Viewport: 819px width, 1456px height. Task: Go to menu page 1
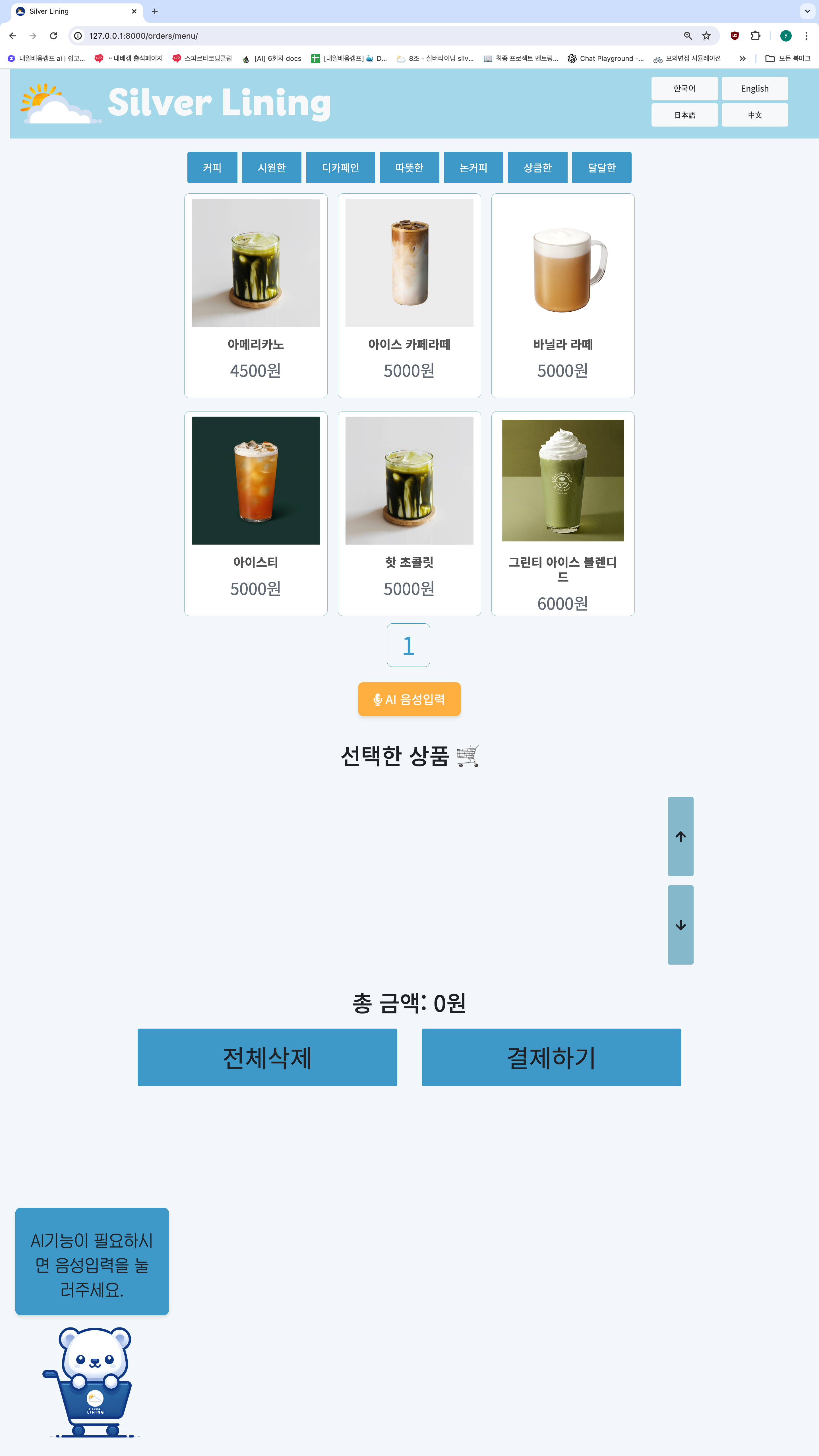click(408, 645)
